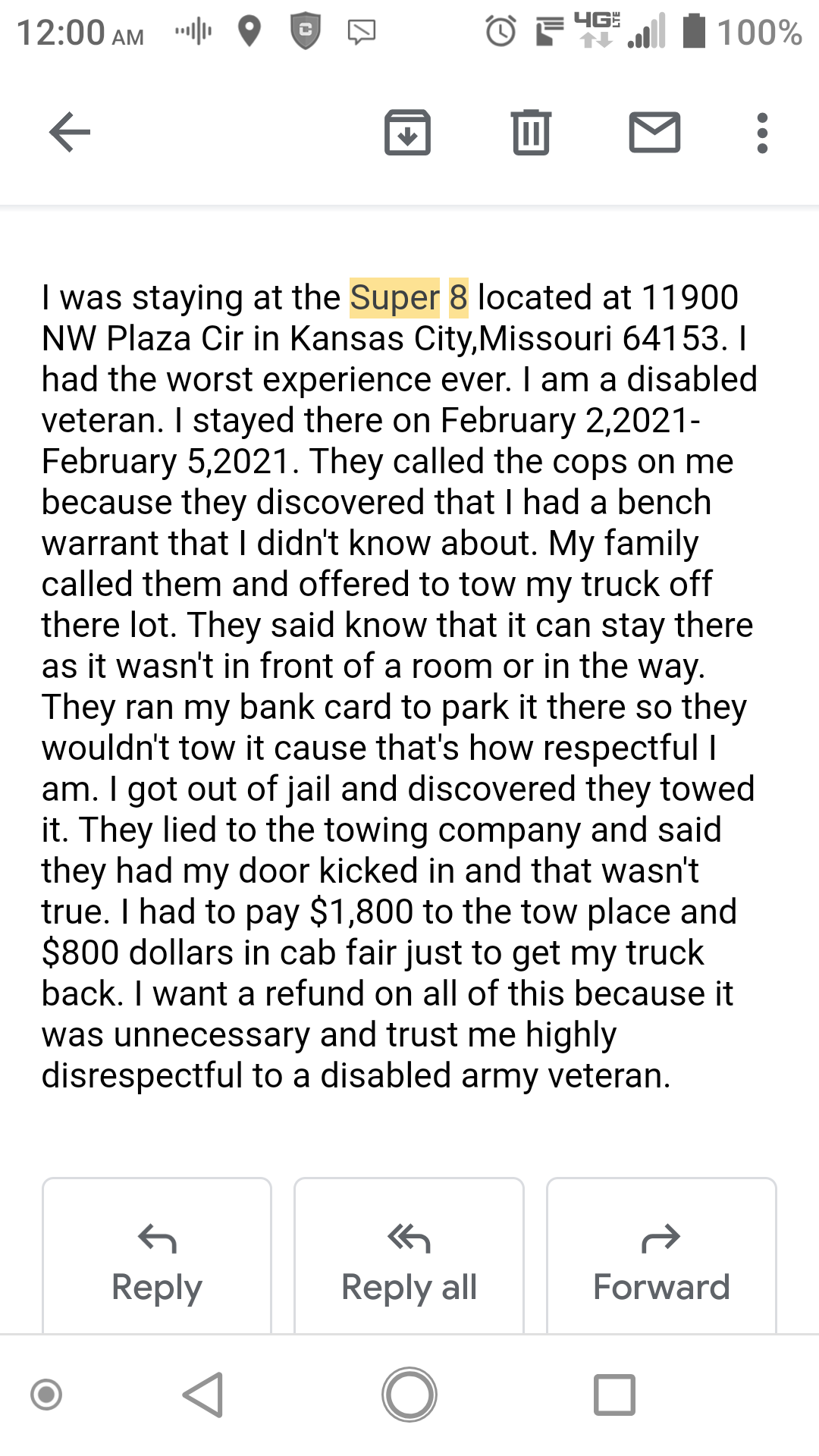819x1456 pixels.
Task: Tap the shield icon in the status bar
Action: (x=302, y=32)
